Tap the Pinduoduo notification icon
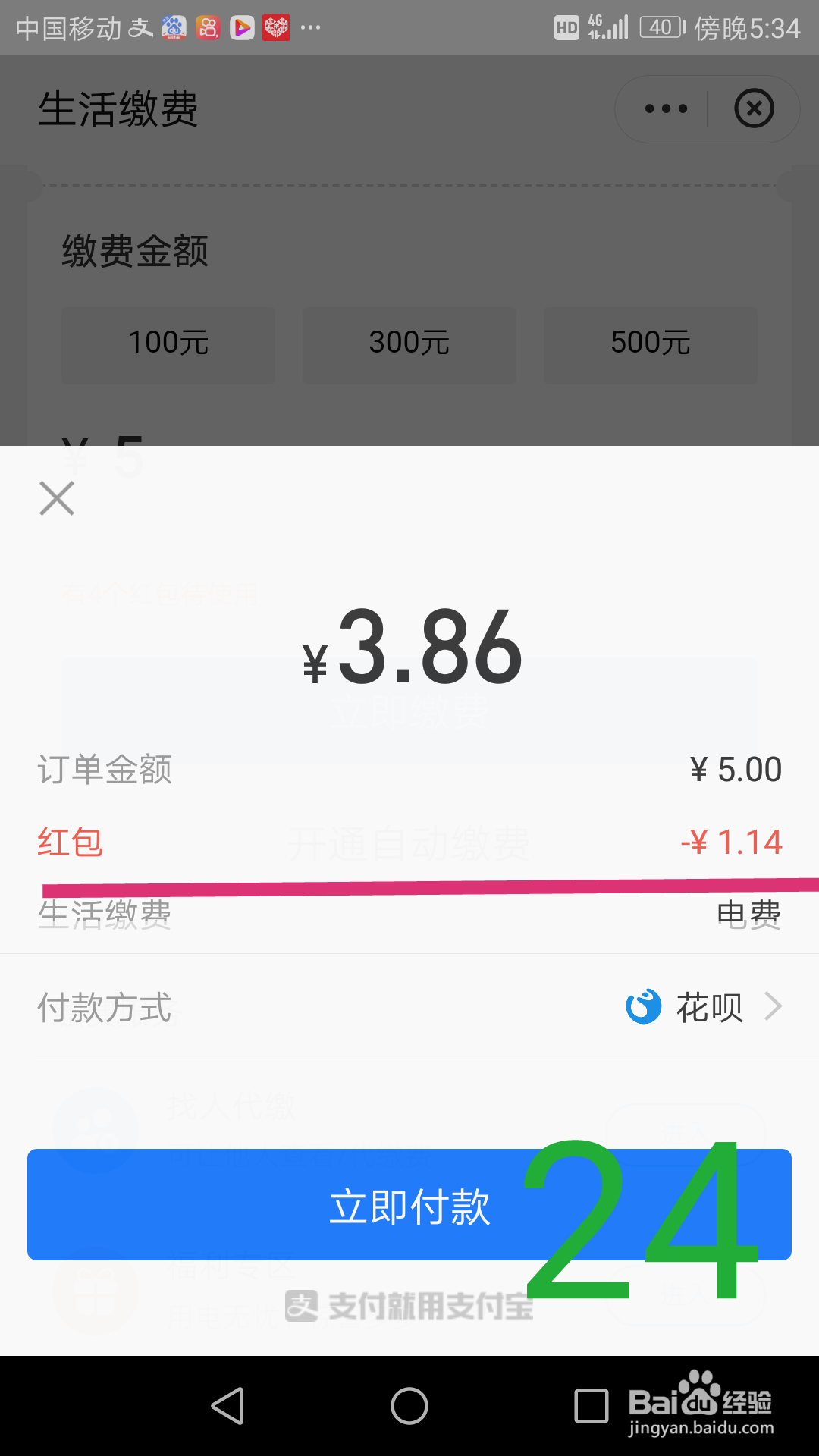The height and width of the screenshot is (1456, 819). [276, 27]
